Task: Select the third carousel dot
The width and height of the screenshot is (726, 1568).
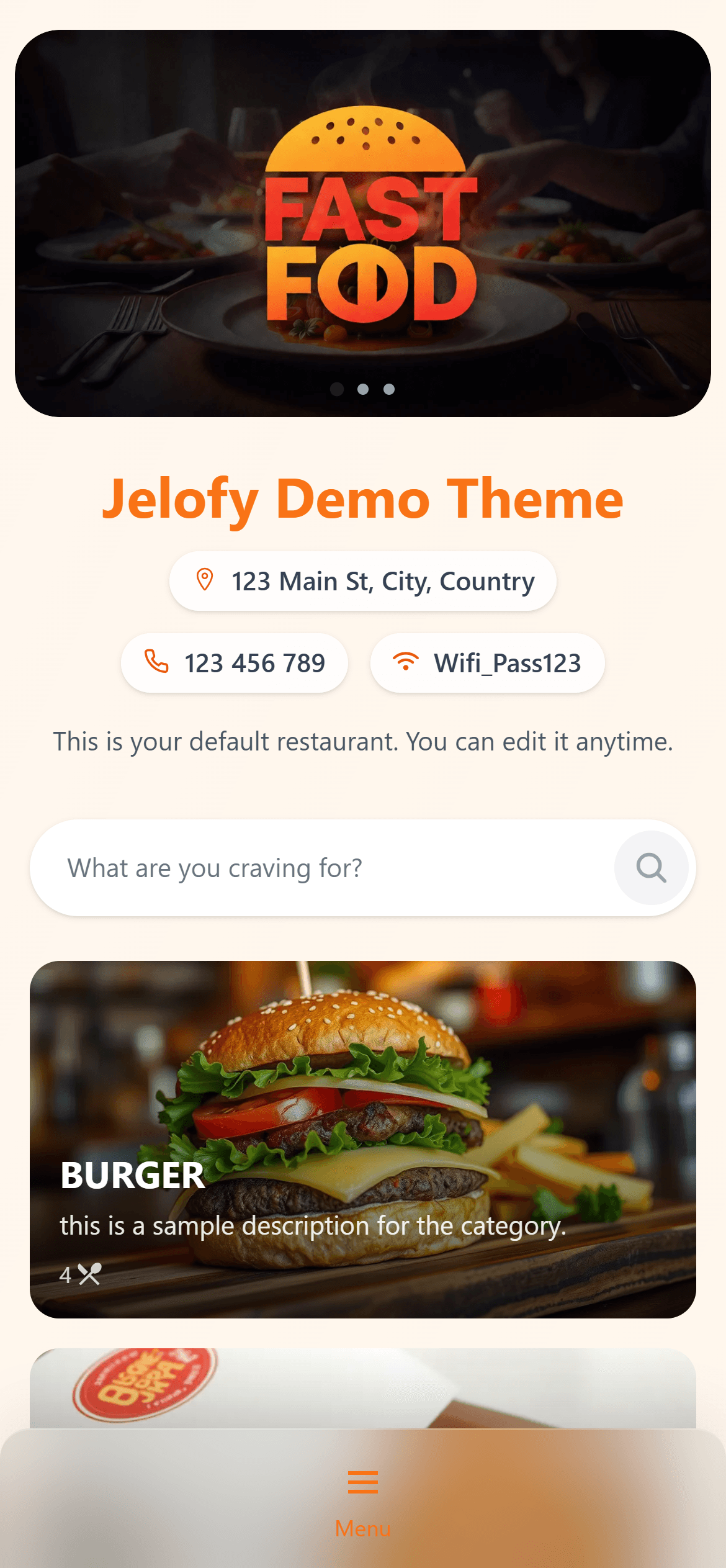Action: tap(389, 389)
